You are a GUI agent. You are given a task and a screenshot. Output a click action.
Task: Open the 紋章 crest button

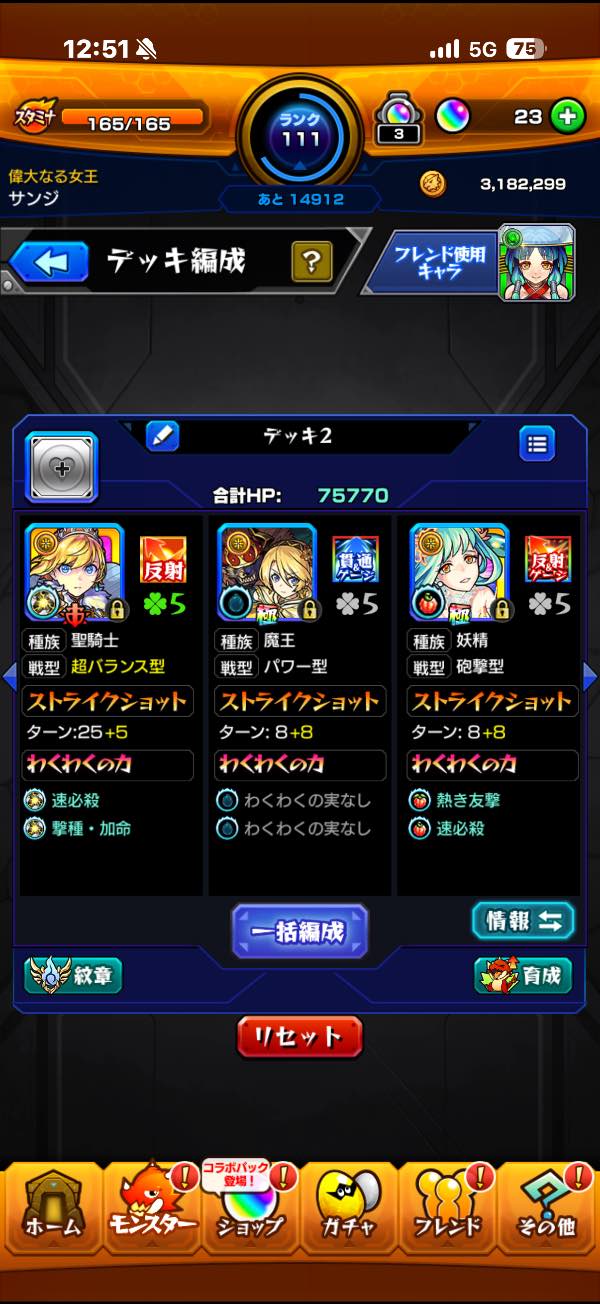[x=73, y=975]
